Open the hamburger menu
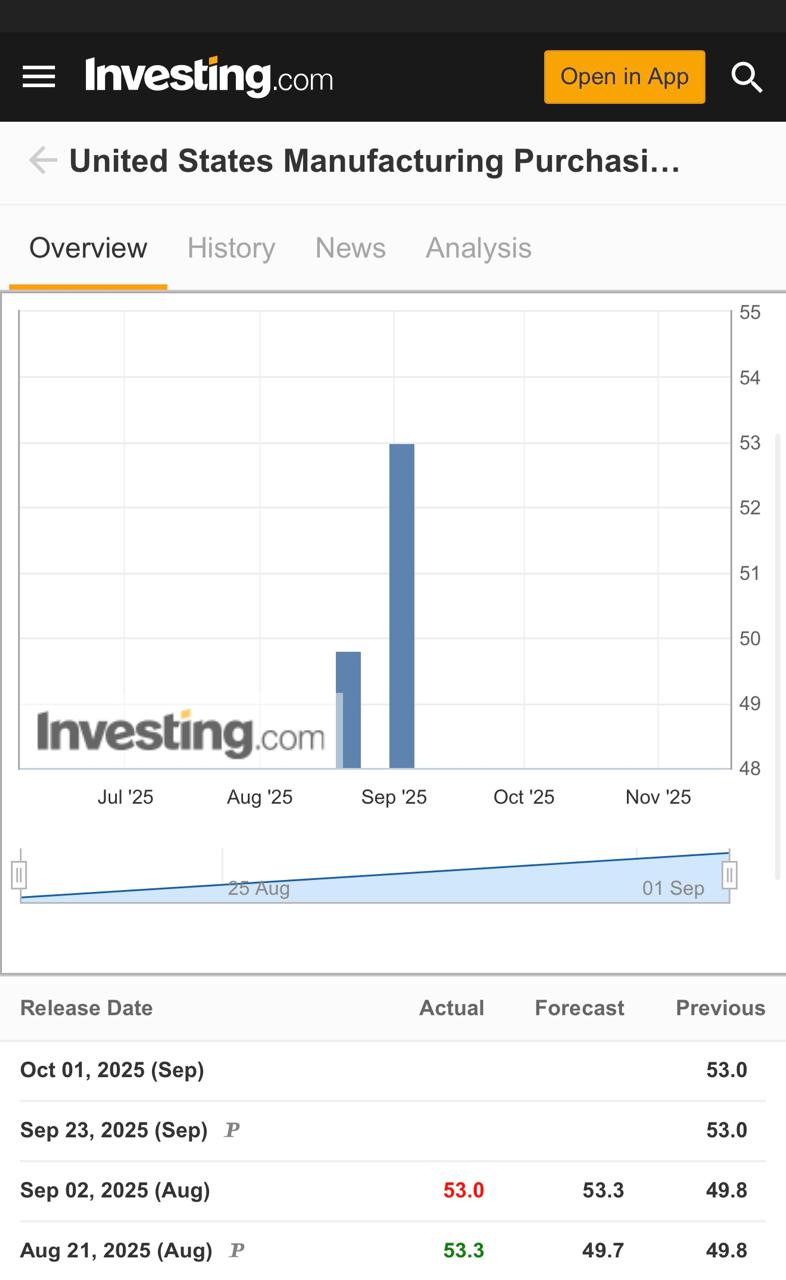 click(x=39, y=77)
